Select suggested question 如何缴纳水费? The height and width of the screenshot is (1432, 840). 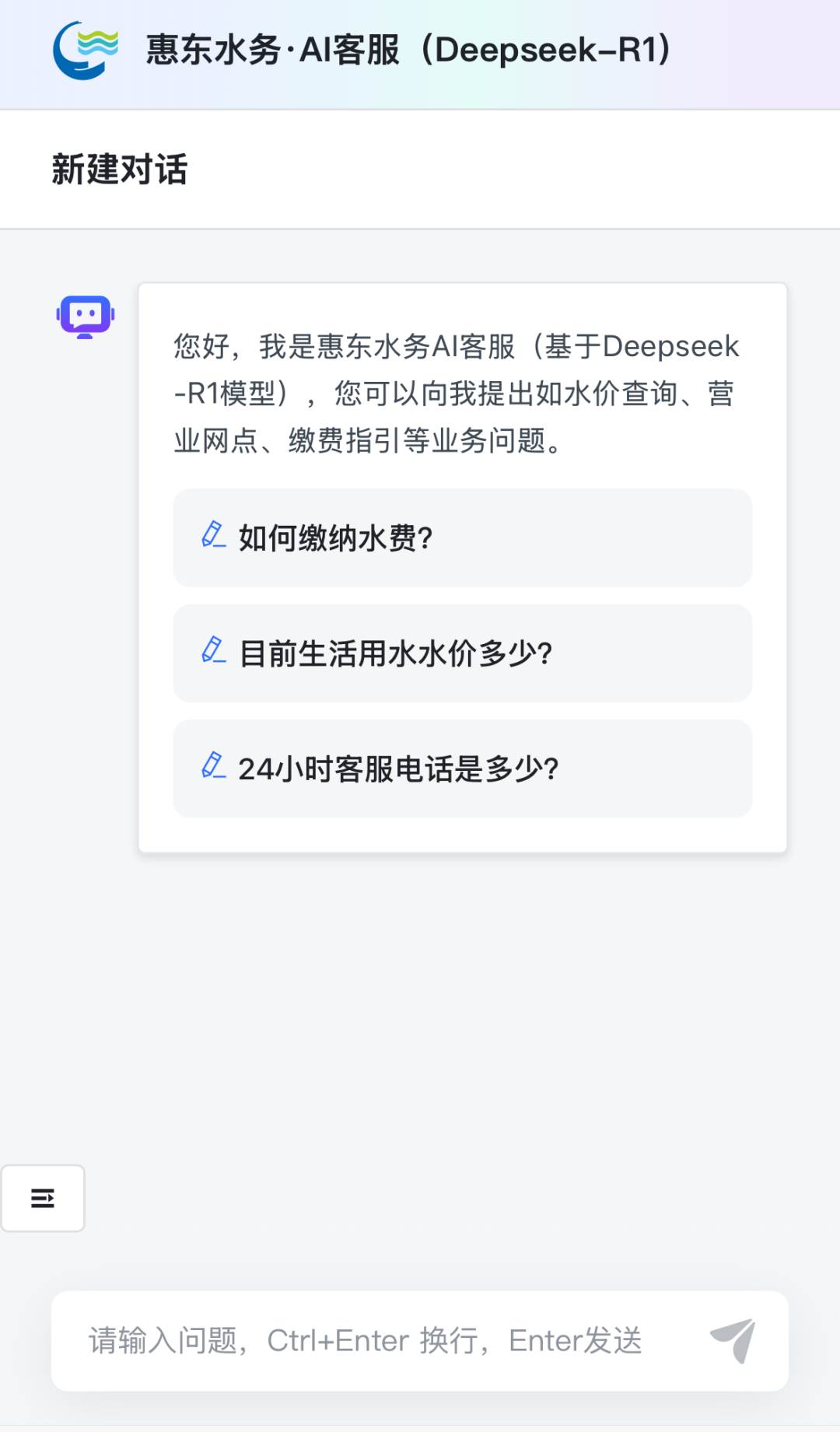point(462,538)
